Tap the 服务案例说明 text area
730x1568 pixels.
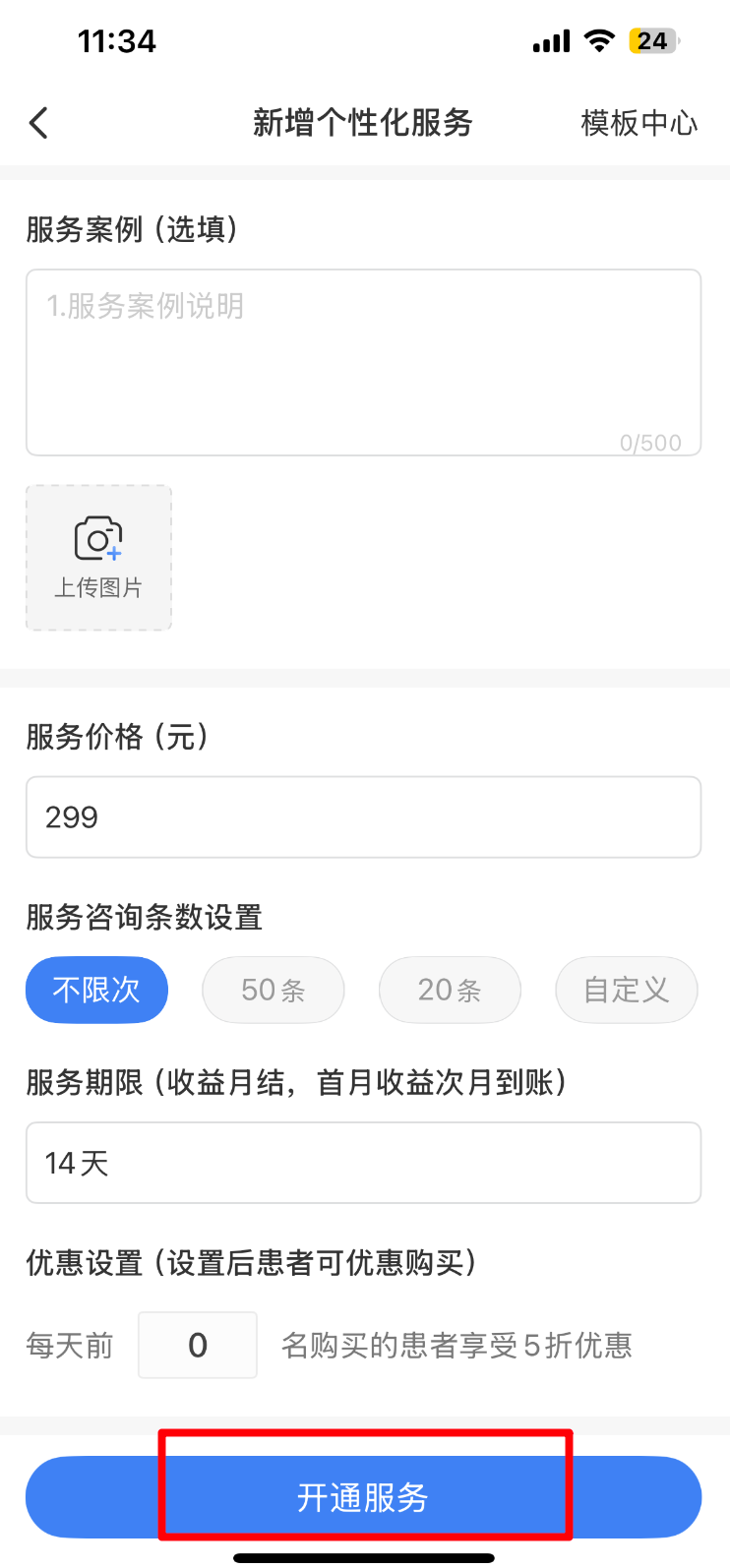point(363,362)
